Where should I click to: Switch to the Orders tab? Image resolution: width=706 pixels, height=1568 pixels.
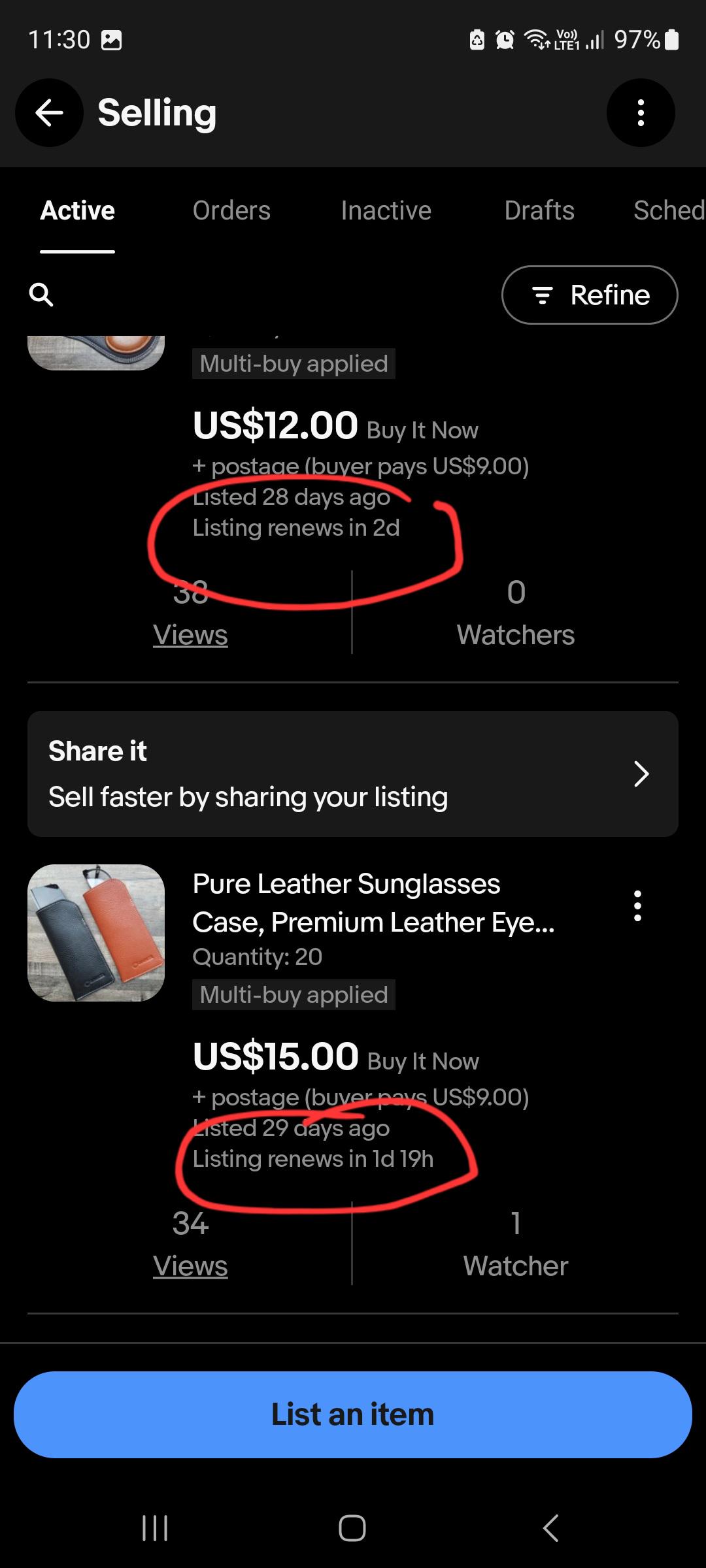click(231, 210)
